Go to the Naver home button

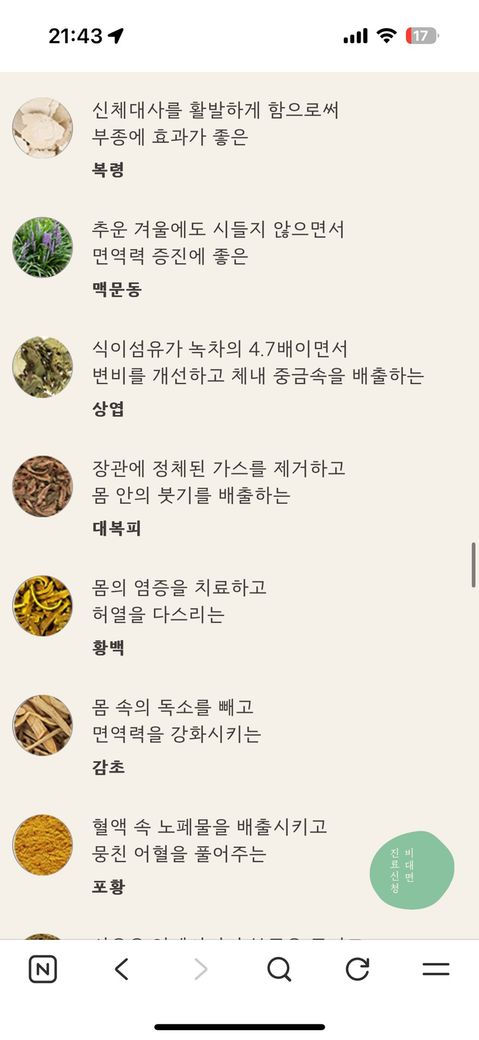43,970
